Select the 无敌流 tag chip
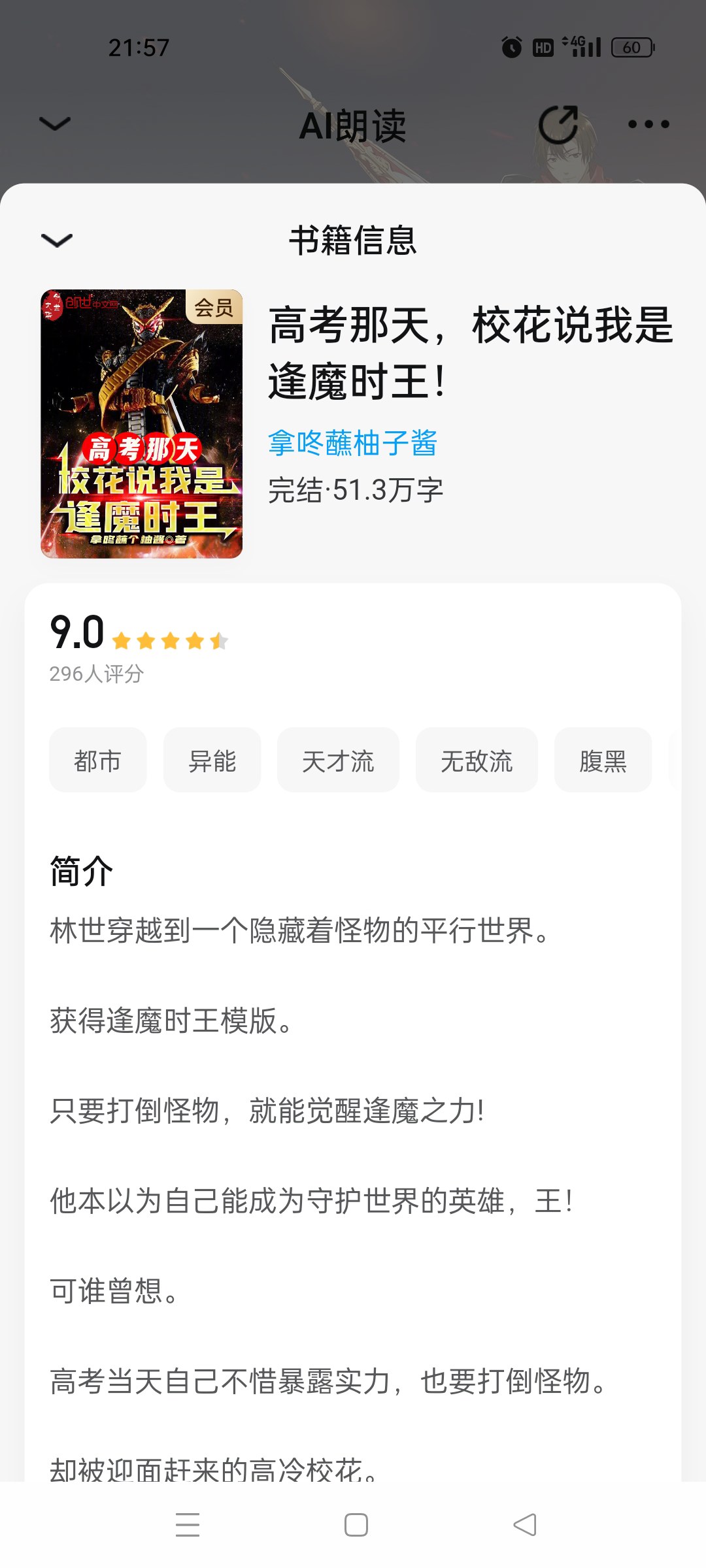706x1568 pixels. coord(477,760)
